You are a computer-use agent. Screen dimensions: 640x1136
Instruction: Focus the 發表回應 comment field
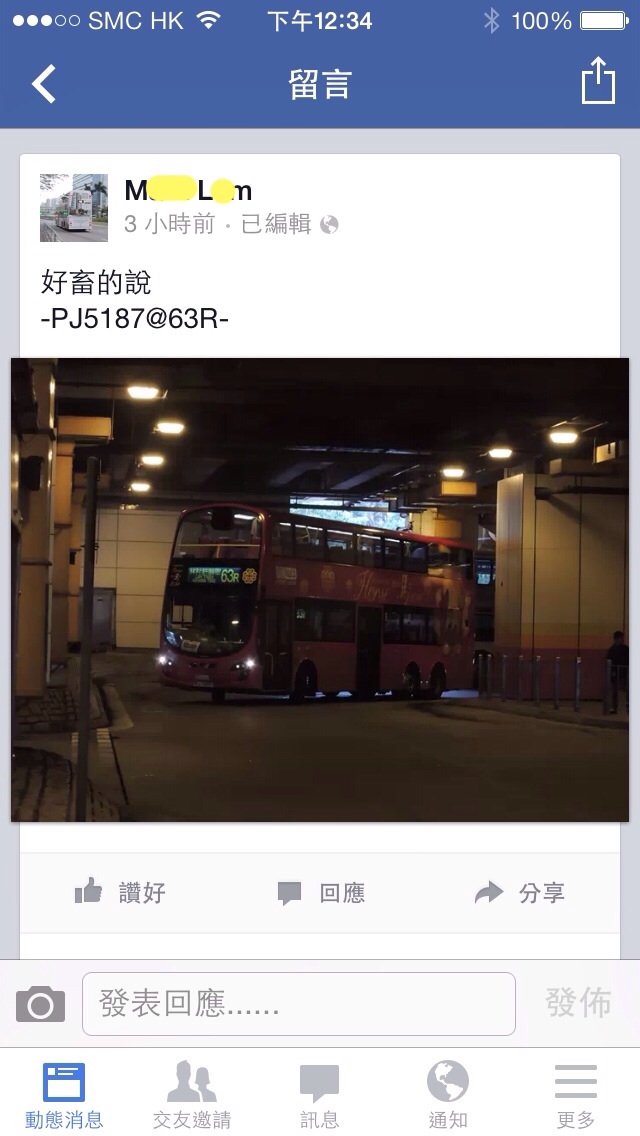(x=298, y=1003)
